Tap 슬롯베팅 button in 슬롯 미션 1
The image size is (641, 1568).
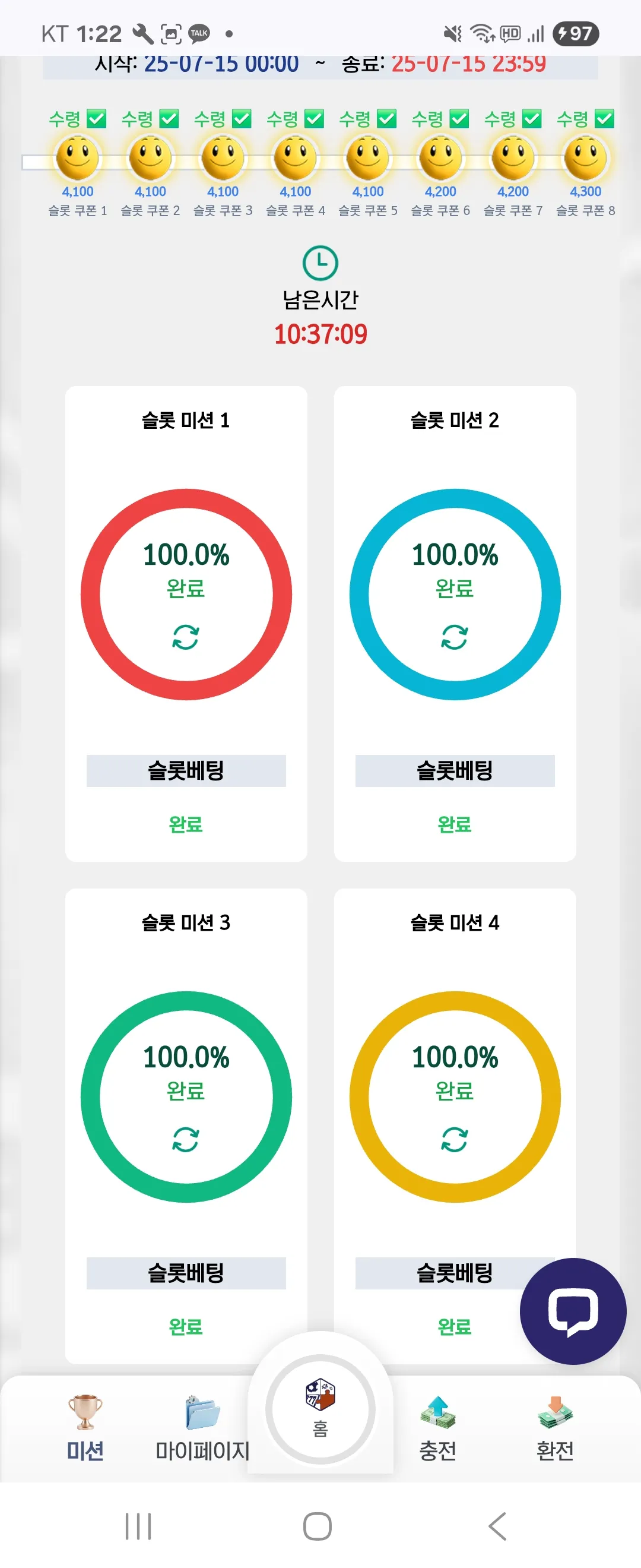pos(186,770)
